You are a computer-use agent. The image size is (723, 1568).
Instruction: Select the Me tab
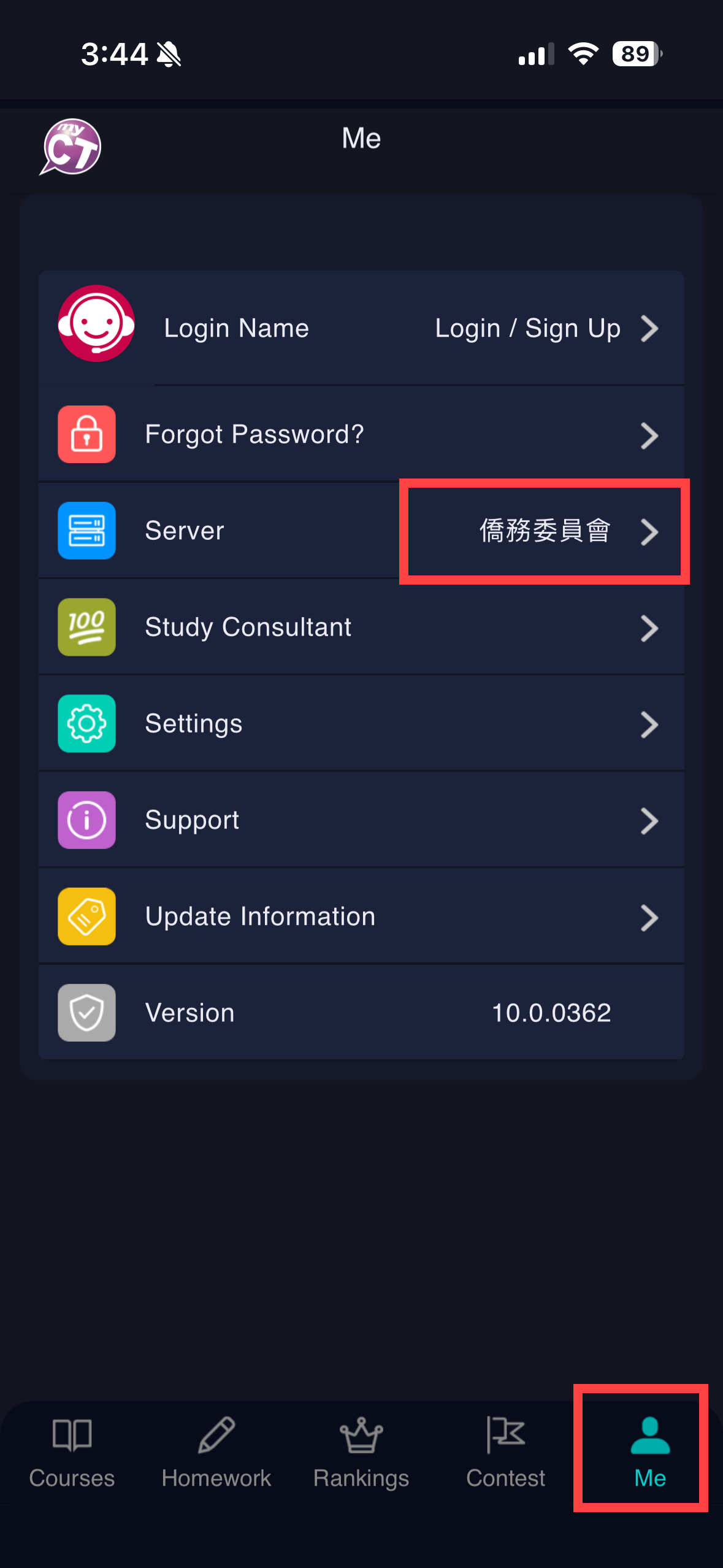click(x=650, y=1453)
